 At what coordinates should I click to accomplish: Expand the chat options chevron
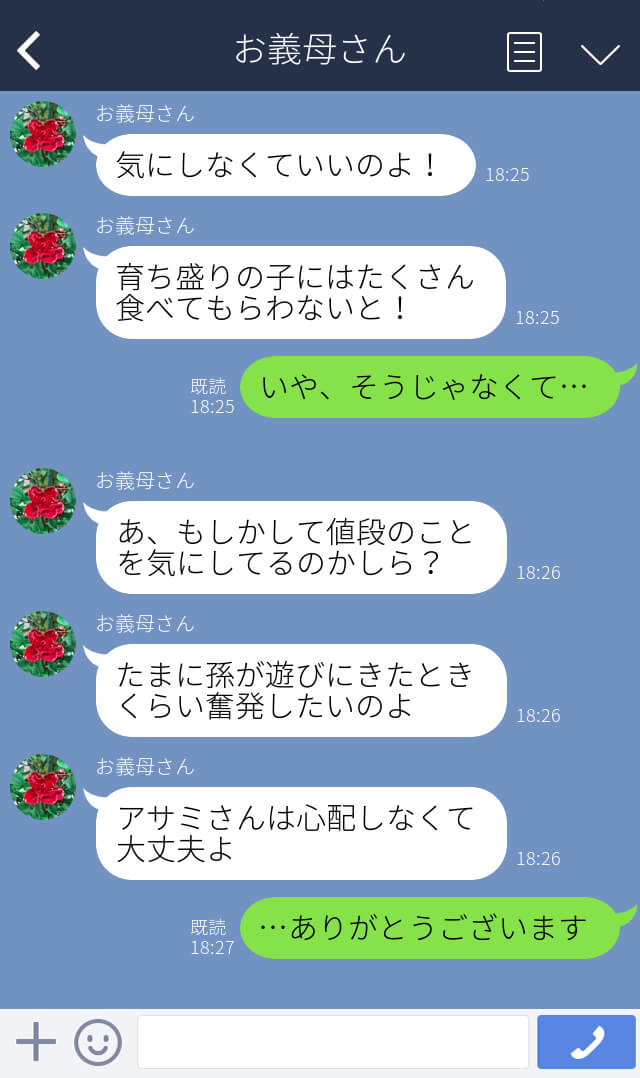pos(600,54)
